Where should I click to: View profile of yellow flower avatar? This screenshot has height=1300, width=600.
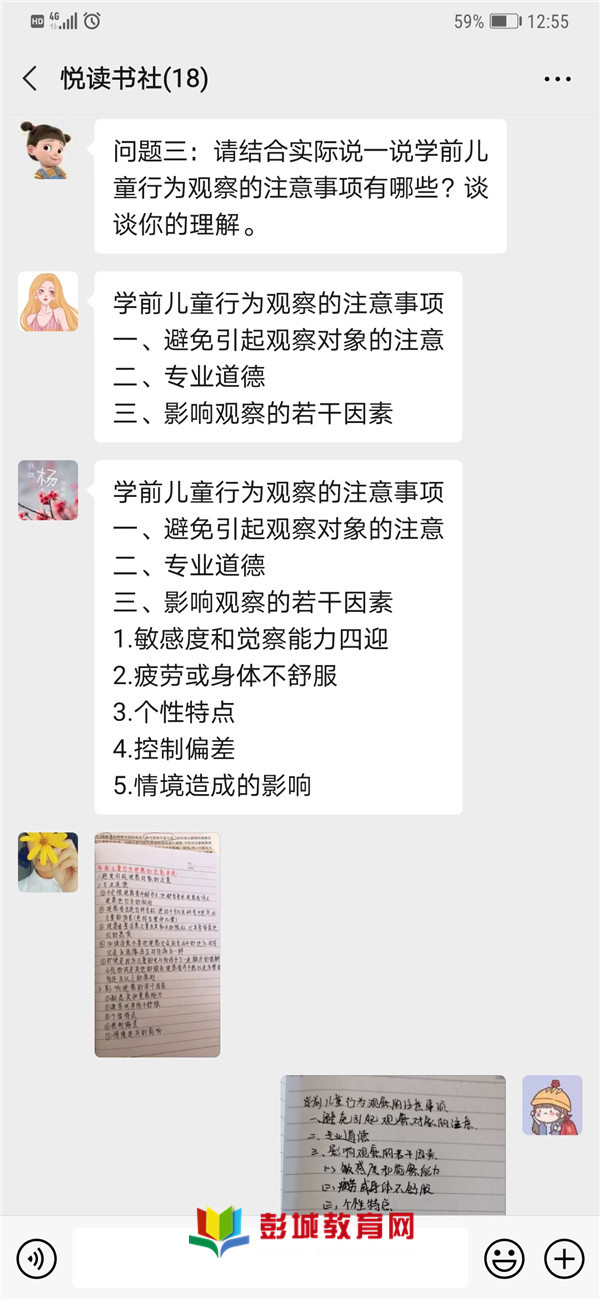(x=47, y=862)
